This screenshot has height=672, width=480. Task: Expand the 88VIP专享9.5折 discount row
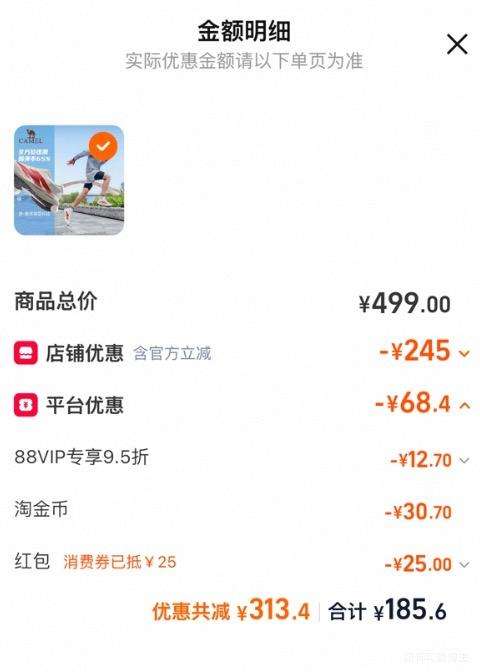coord(464,461)
